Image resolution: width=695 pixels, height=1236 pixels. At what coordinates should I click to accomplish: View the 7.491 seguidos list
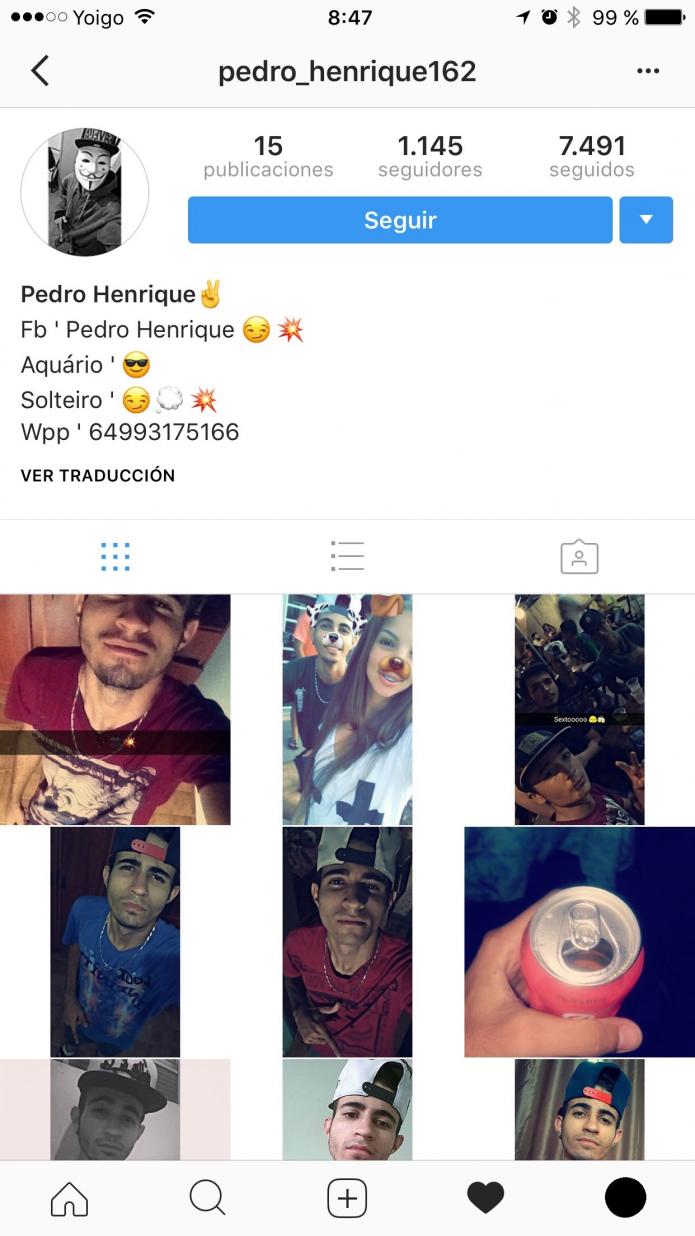[x=591, y=157]
